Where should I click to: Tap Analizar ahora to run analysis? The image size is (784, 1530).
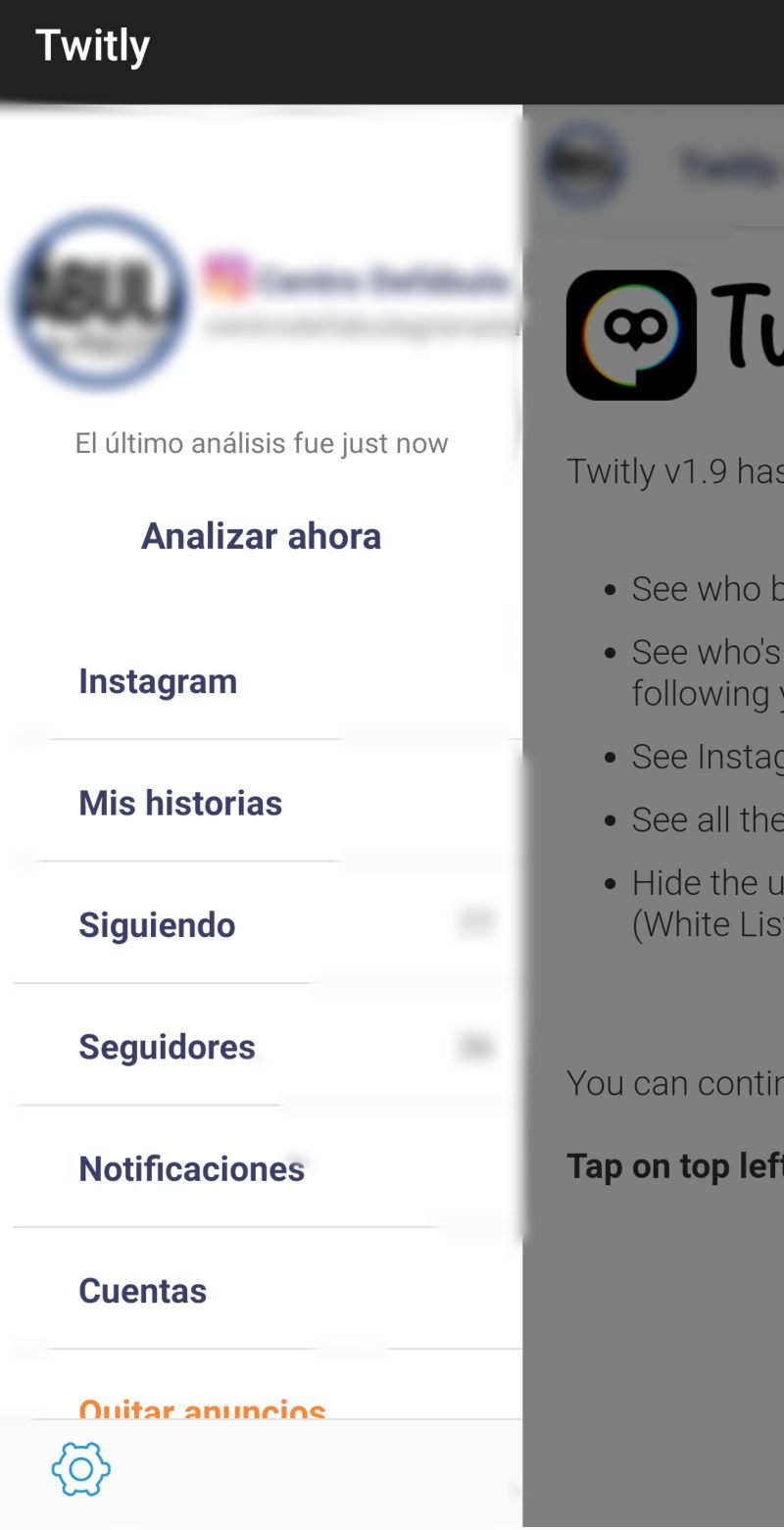pos(261,536)
